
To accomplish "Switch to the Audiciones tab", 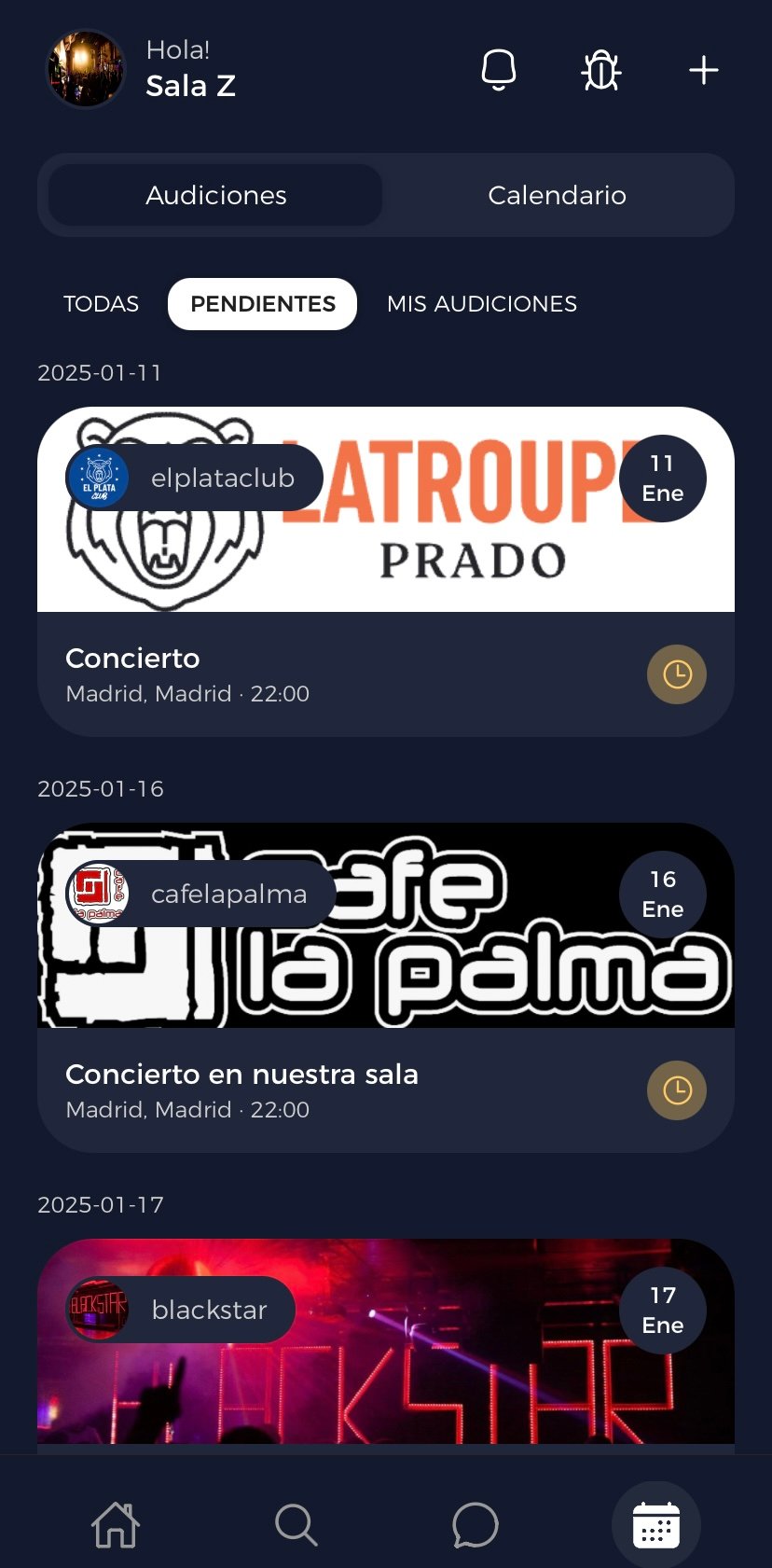I will coord(215,195).
